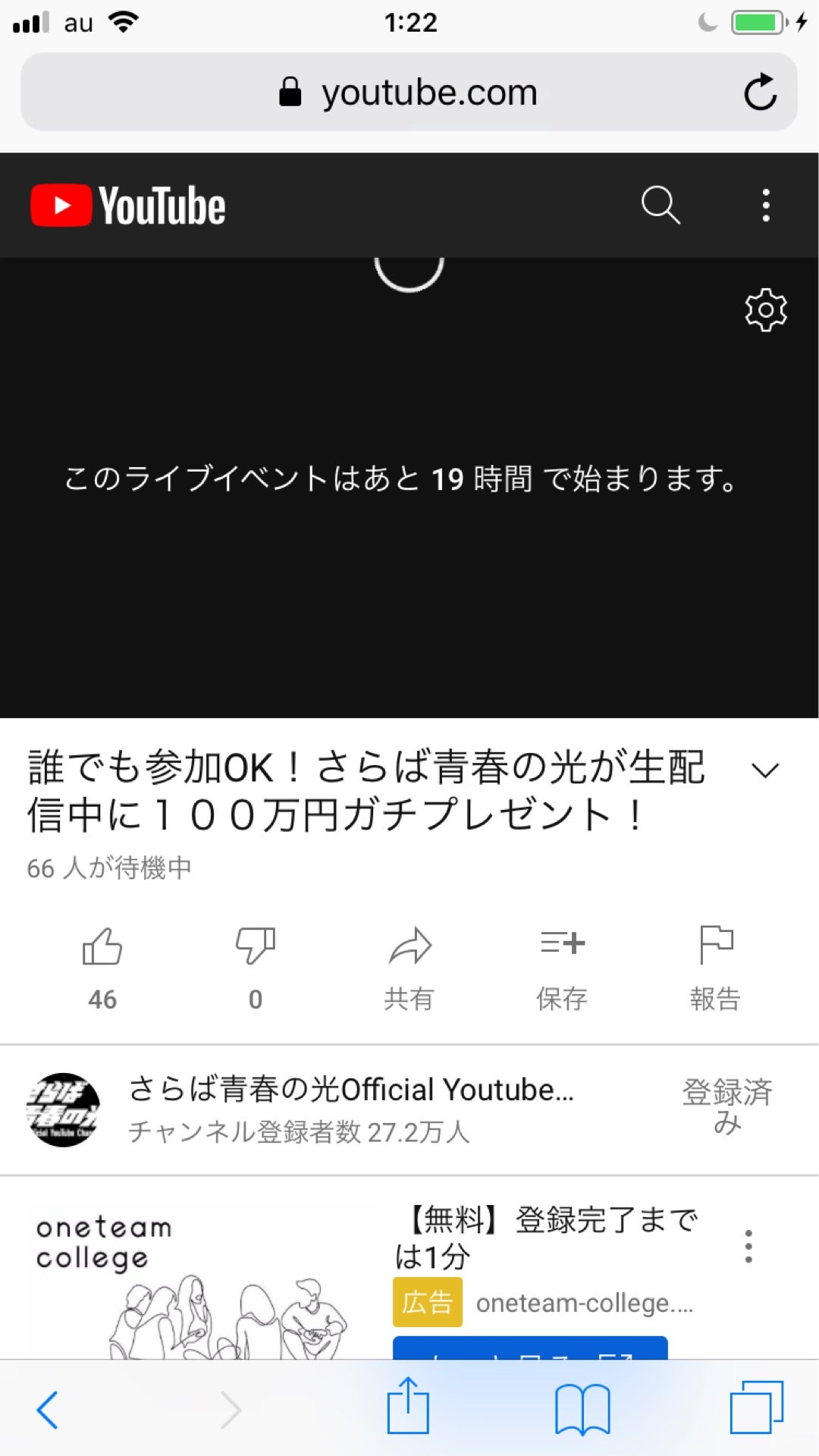Tap the 広告 ad label
The width and height of the screenshot is (819, 1456).
pyautogui.click(x=427, y=1303)
